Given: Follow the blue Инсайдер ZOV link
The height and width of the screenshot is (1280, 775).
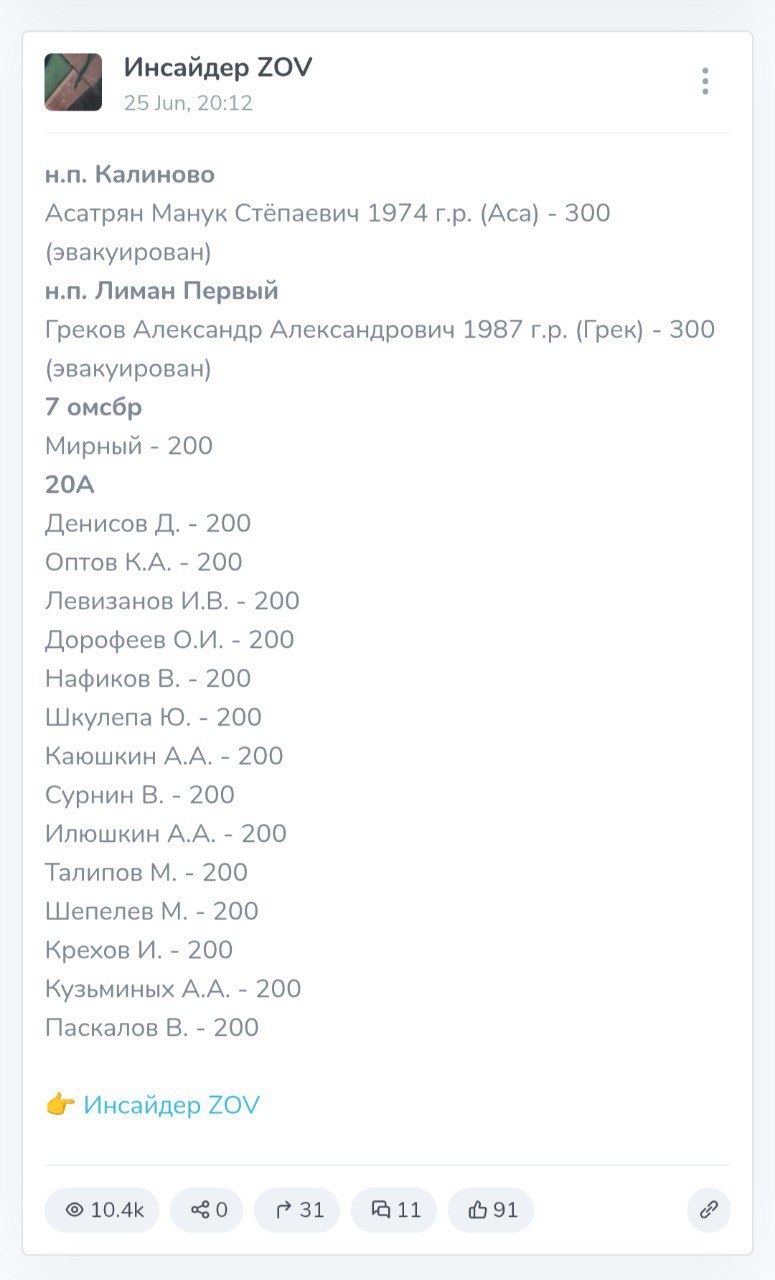Looking at the screenshot, I should 171,1105.
